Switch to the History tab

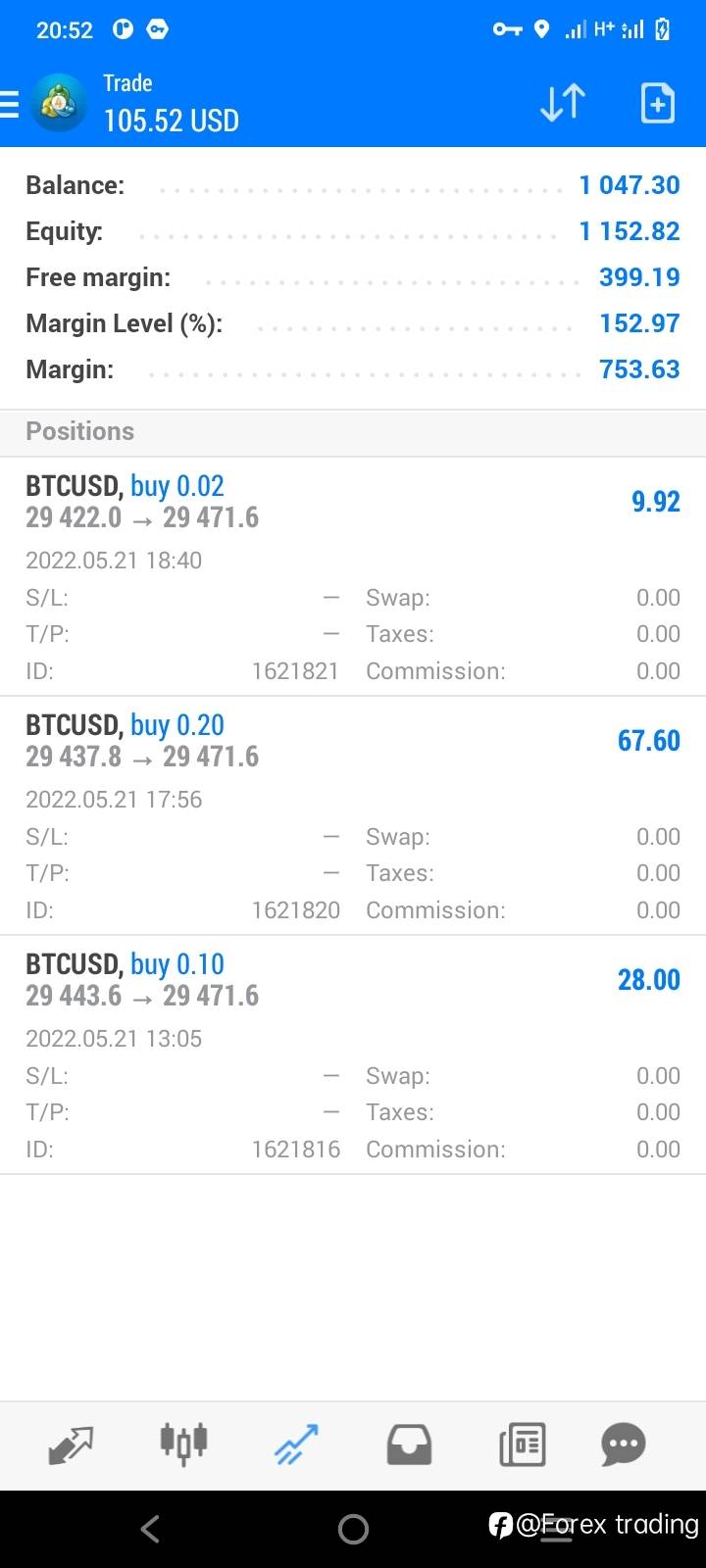[409, 1445]
